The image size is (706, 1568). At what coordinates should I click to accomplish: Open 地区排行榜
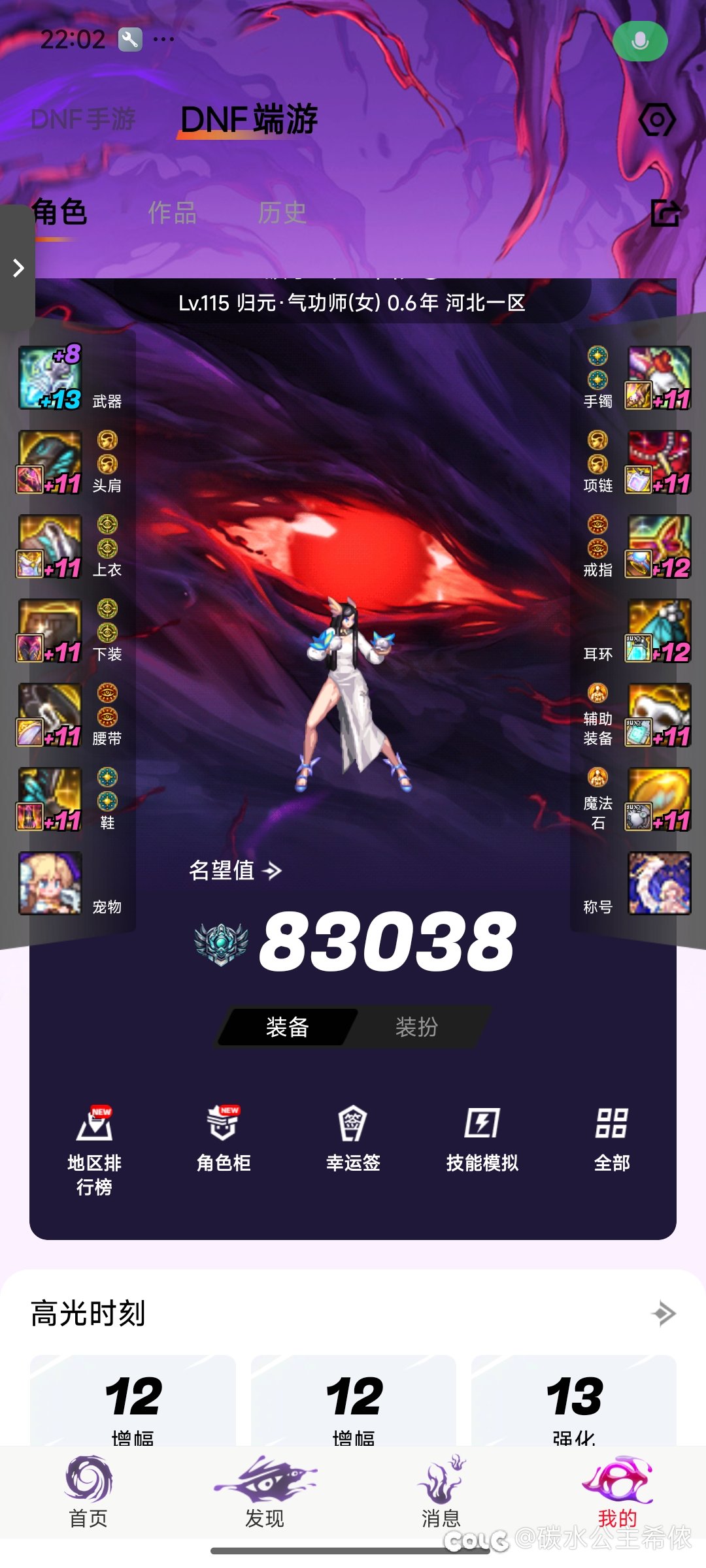(94, 1149)
